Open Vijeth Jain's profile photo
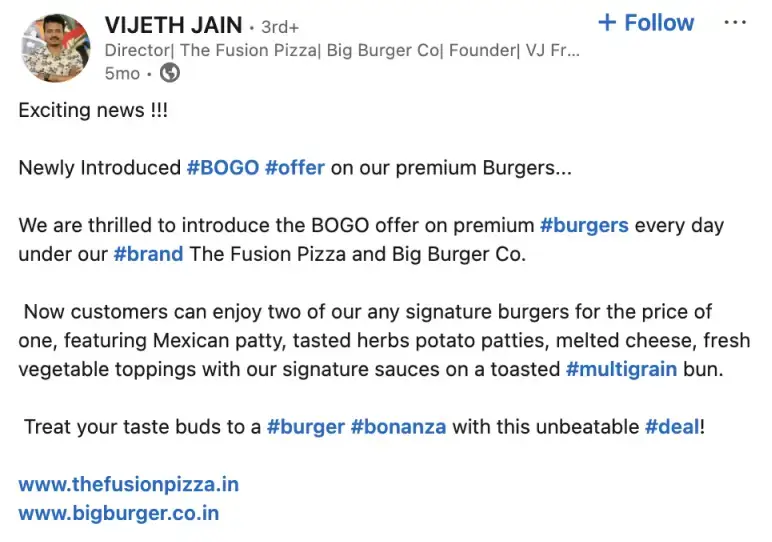The image size is (772, 542). click(55, 47)
